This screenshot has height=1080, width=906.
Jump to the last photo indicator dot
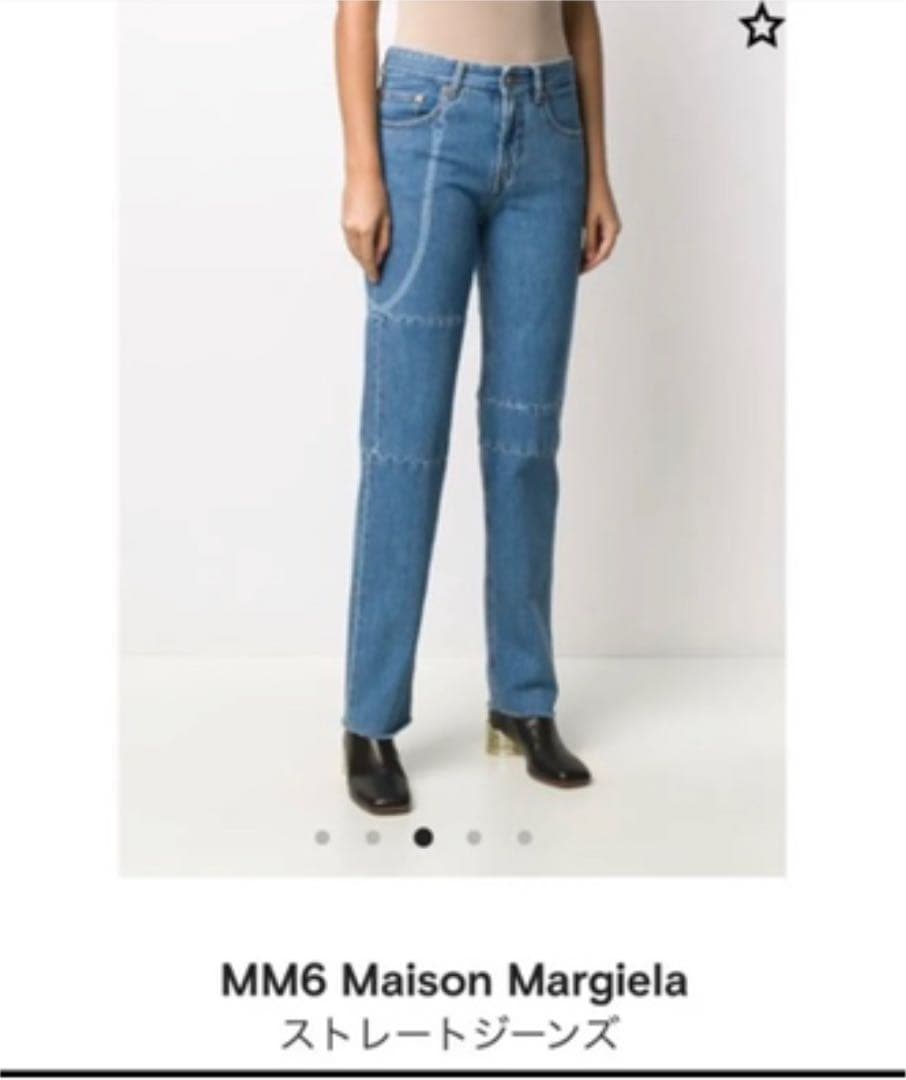click(525, 838)
